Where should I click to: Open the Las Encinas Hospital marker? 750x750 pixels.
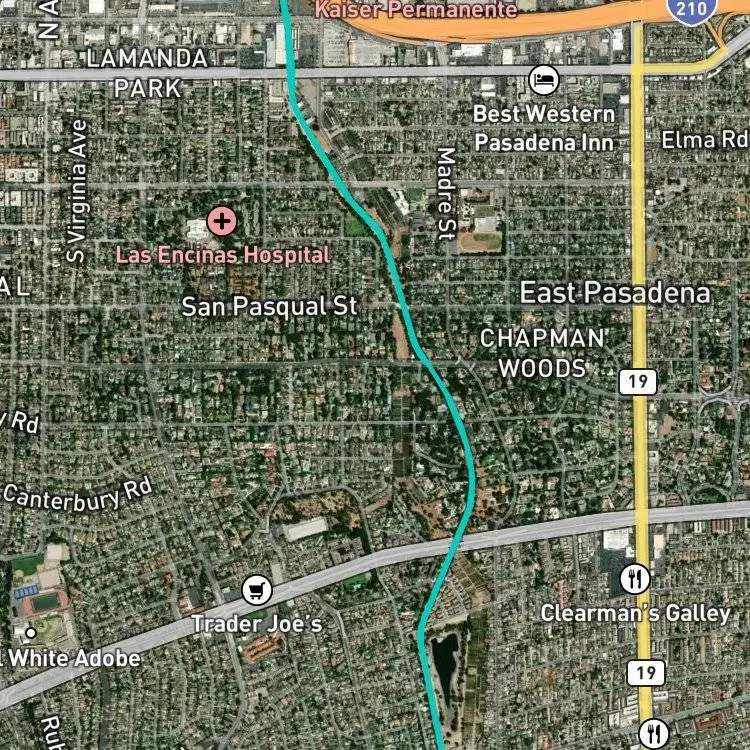221,219
